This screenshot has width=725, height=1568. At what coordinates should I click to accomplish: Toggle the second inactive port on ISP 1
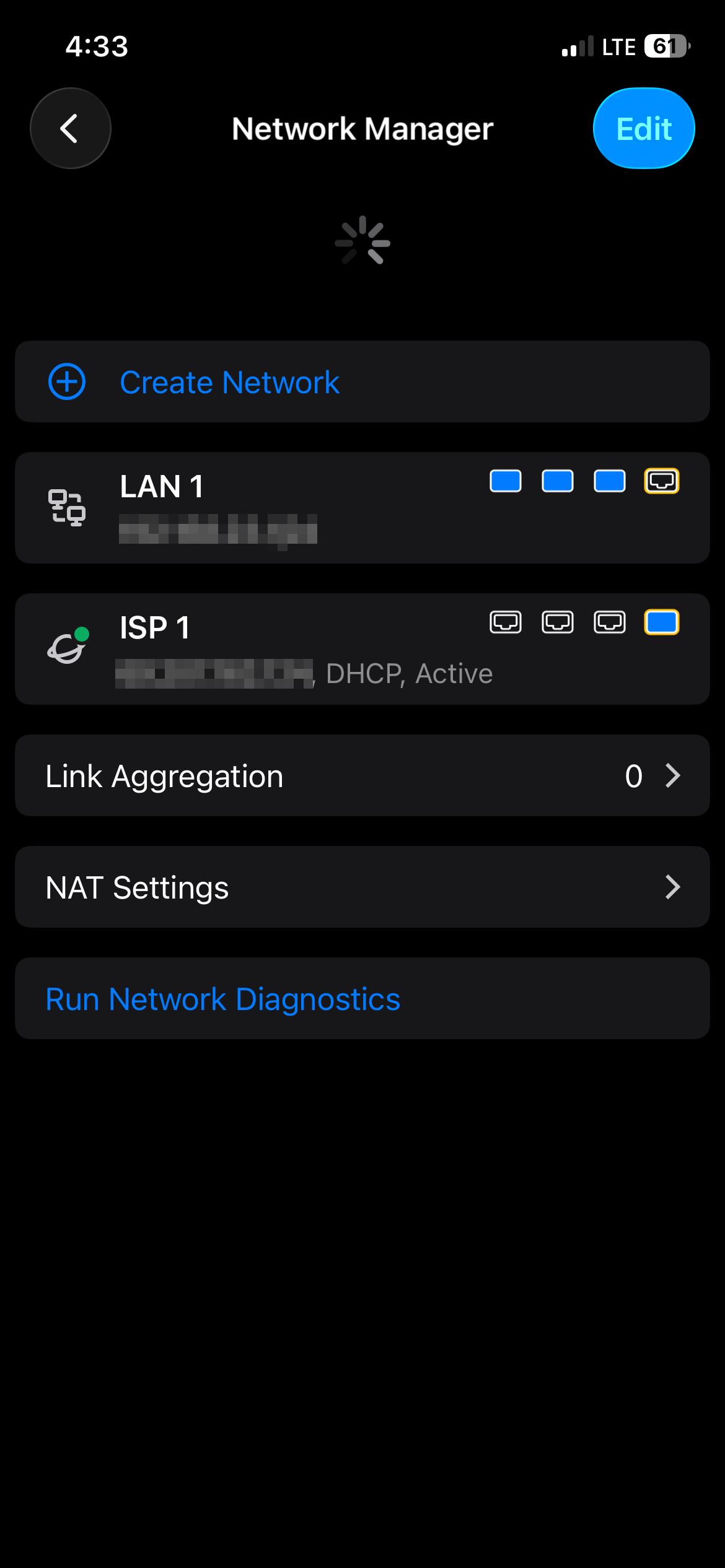pos(558,623)
